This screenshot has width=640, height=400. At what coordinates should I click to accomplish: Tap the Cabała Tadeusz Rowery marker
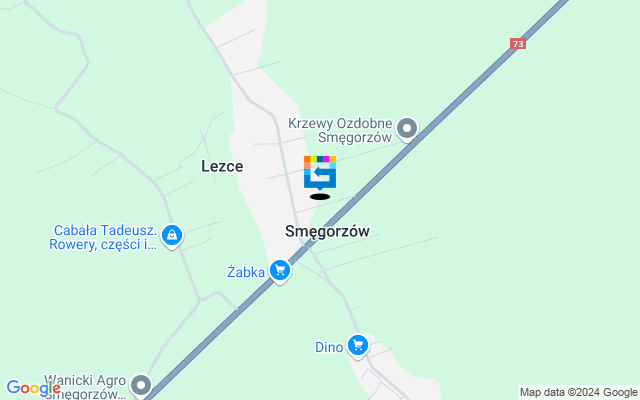(172, 235)
